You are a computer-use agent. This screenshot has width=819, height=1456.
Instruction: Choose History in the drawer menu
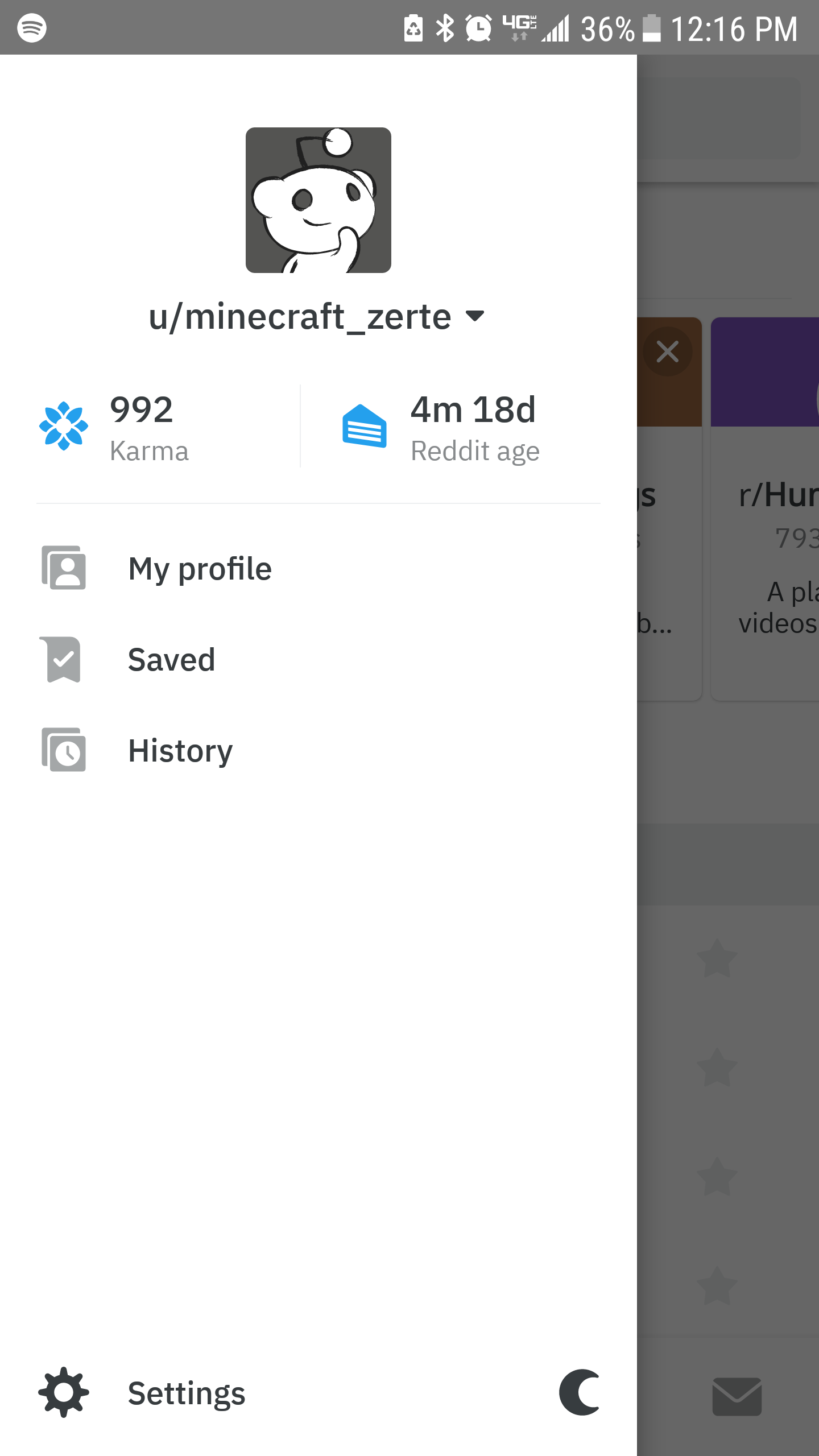coord(179,750)
